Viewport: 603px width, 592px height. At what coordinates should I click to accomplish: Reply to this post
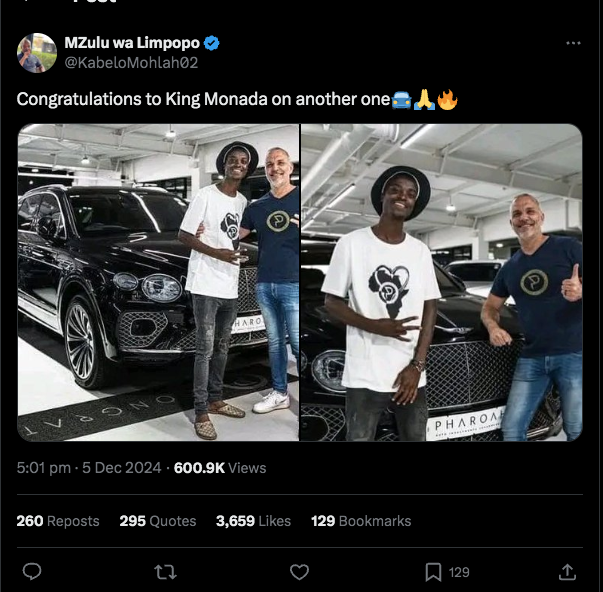(32, 572)
